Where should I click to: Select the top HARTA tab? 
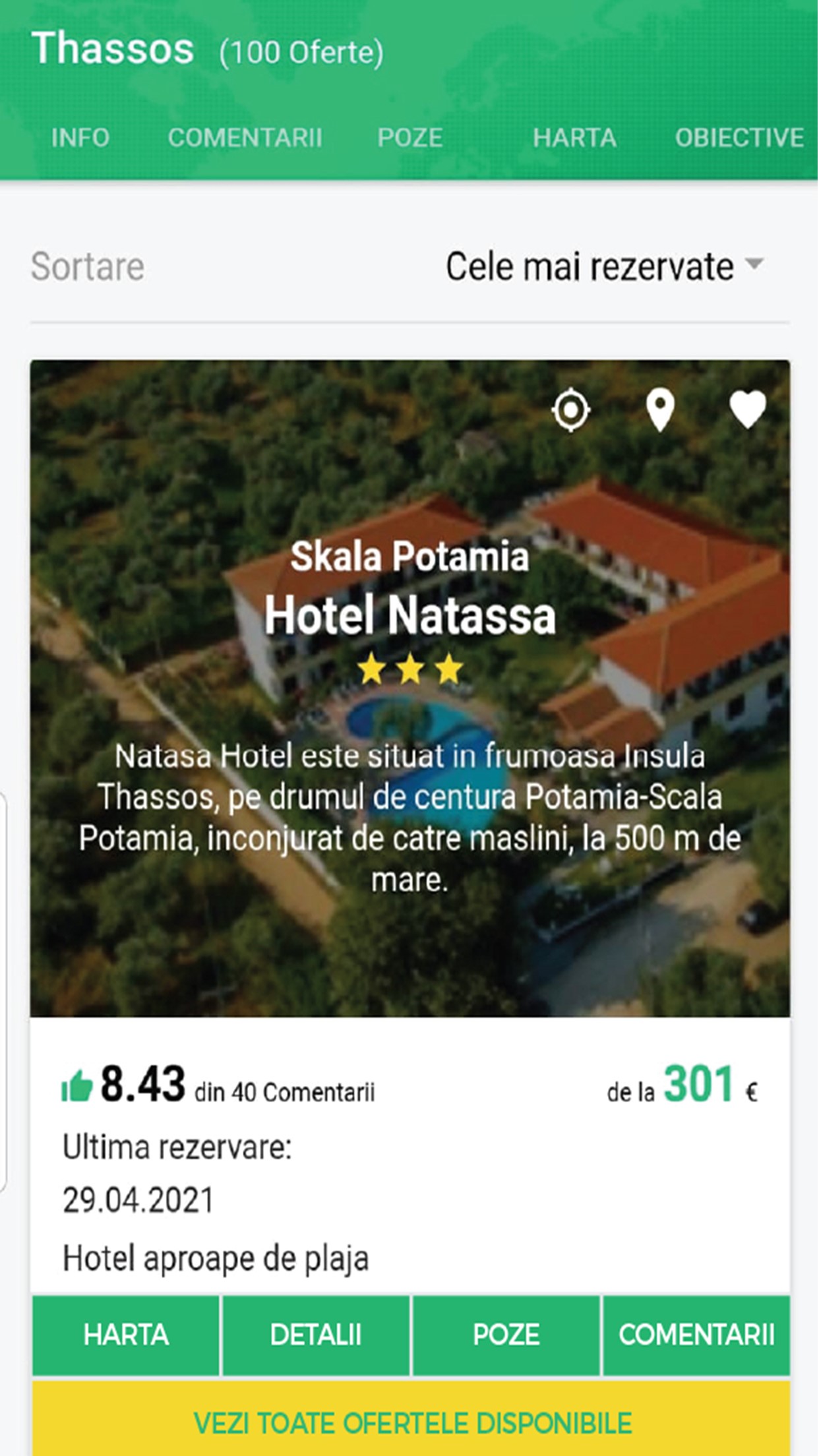pos(574,138)
